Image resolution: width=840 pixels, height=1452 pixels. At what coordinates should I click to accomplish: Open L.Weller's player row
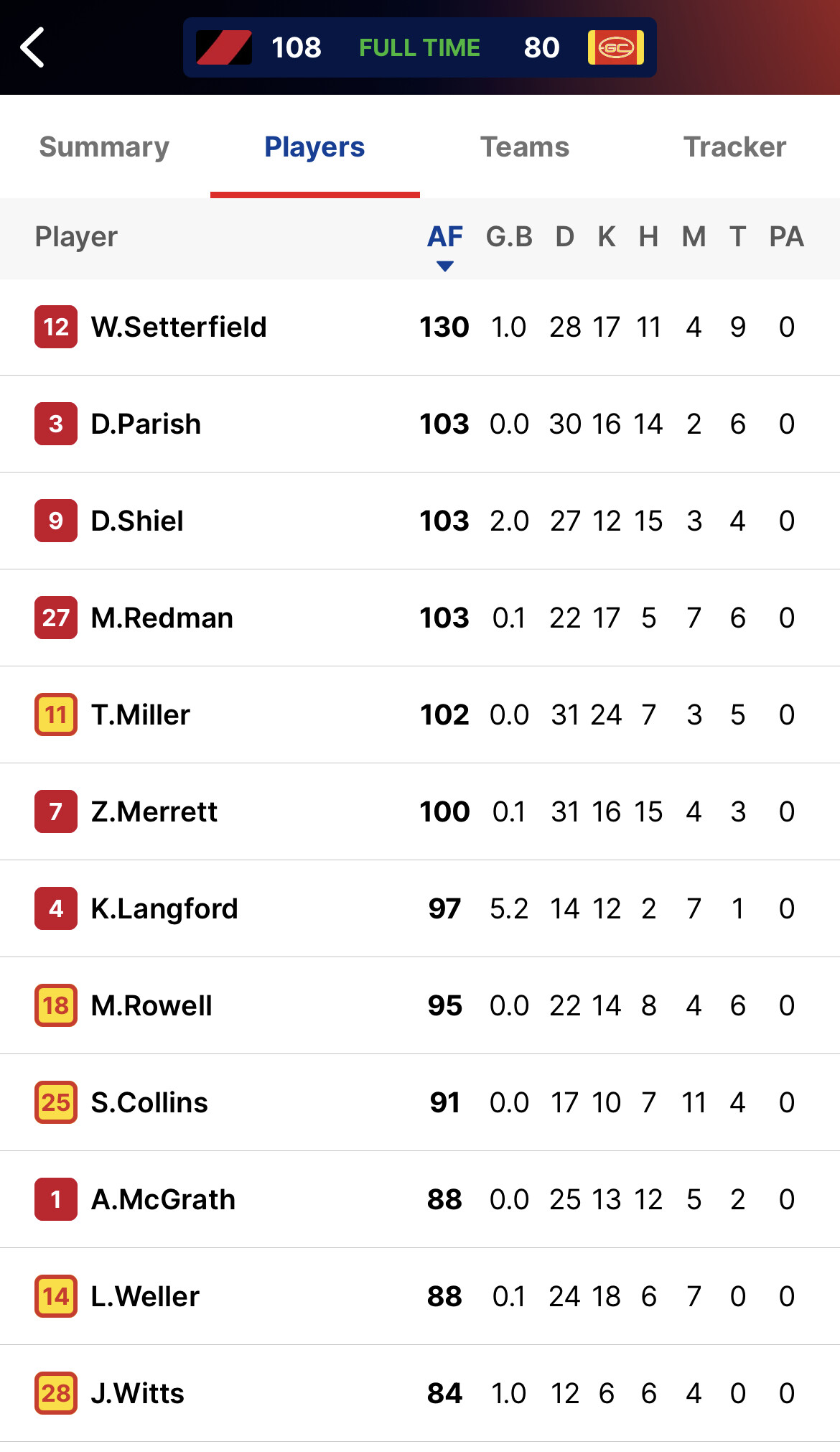pos(420,1296)
